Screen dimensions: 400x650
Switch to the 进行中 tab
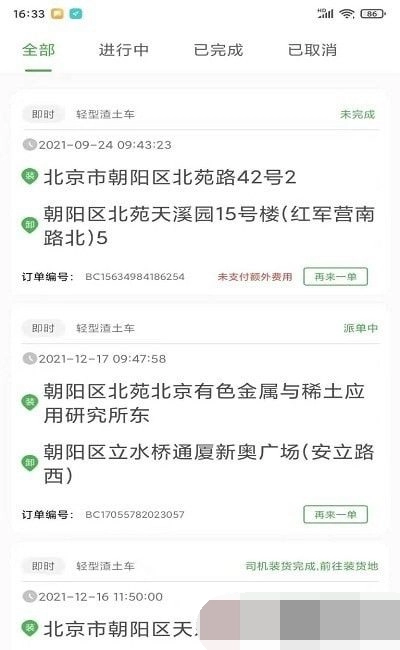124,50
